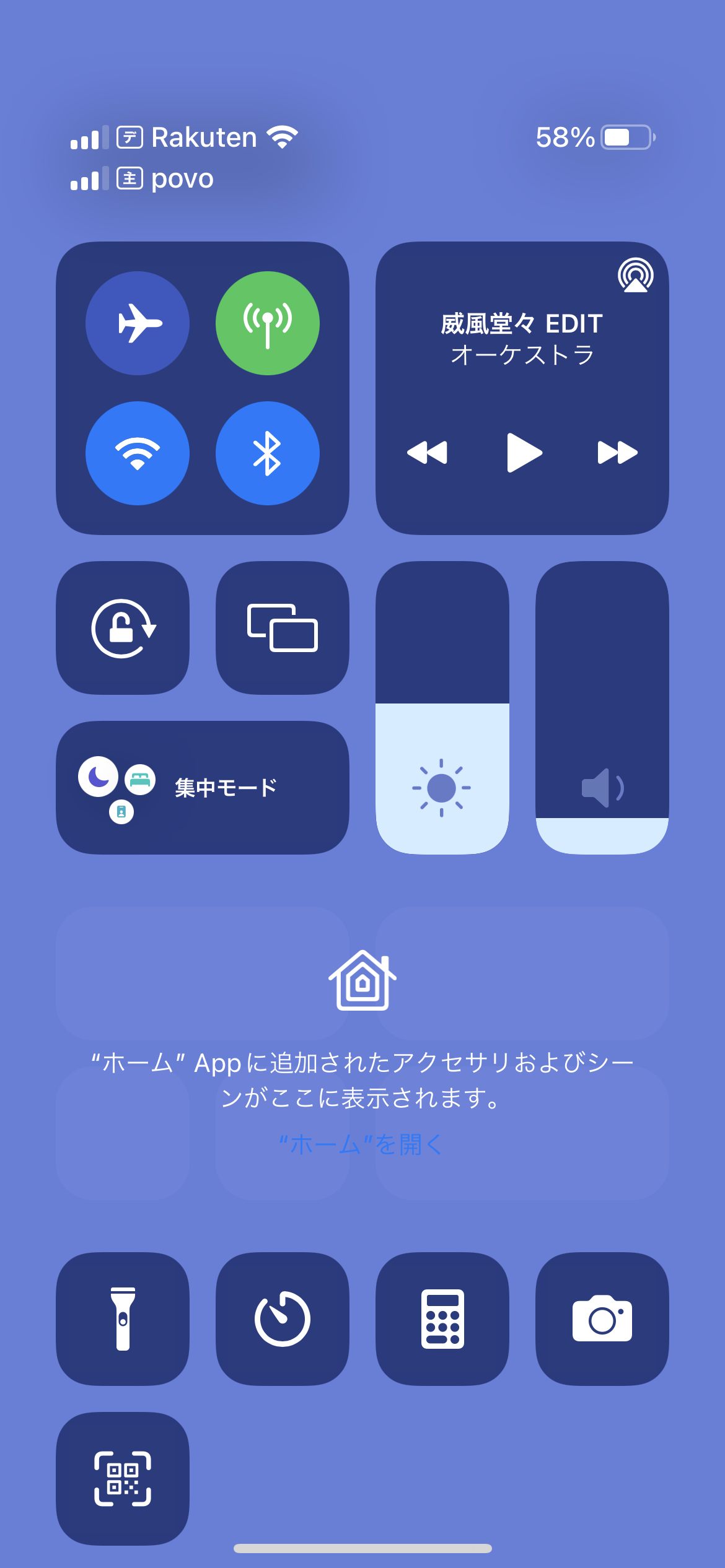Start the QR code scanner
725x1568 pixels.
pyautogui.click(x=123, y=1479)
